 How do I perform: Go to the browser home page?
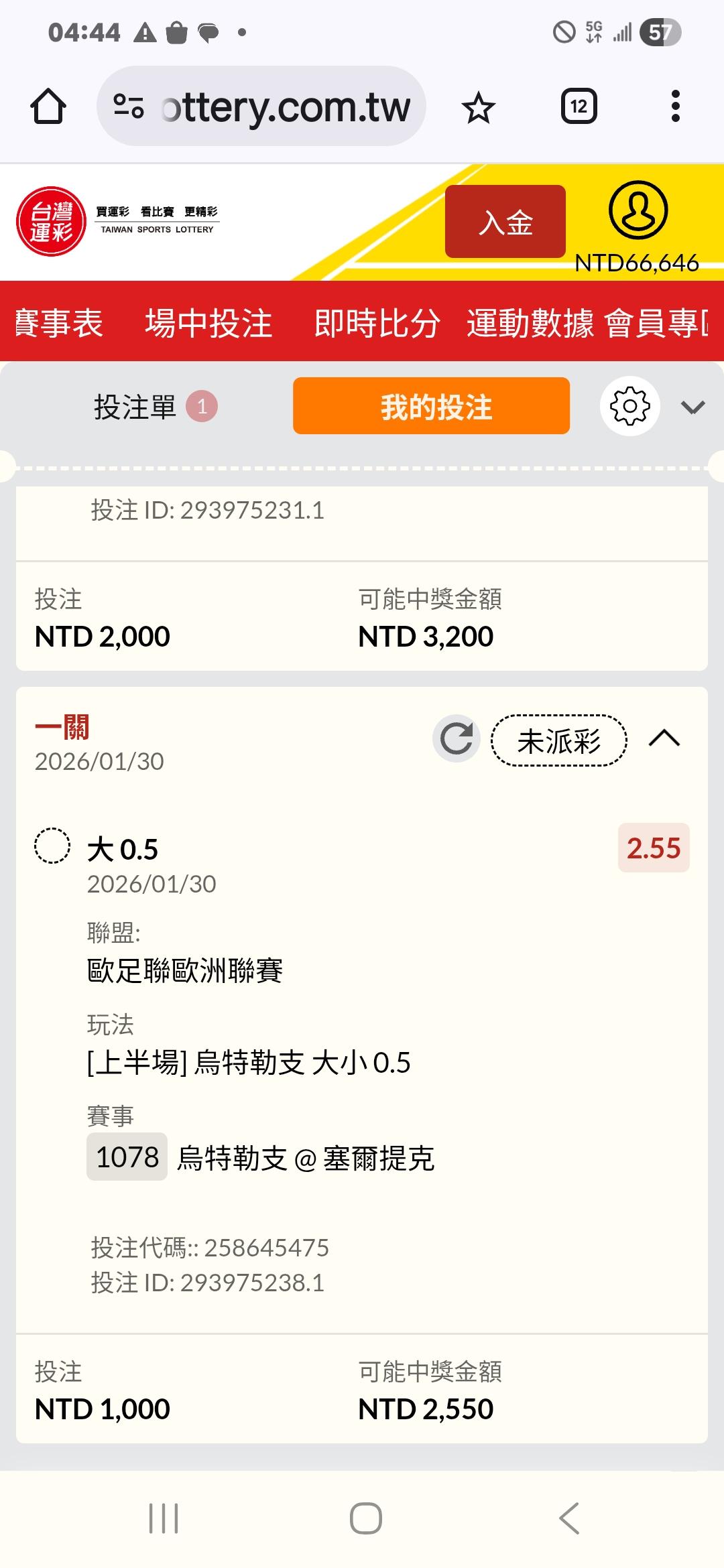pos(48,107)
